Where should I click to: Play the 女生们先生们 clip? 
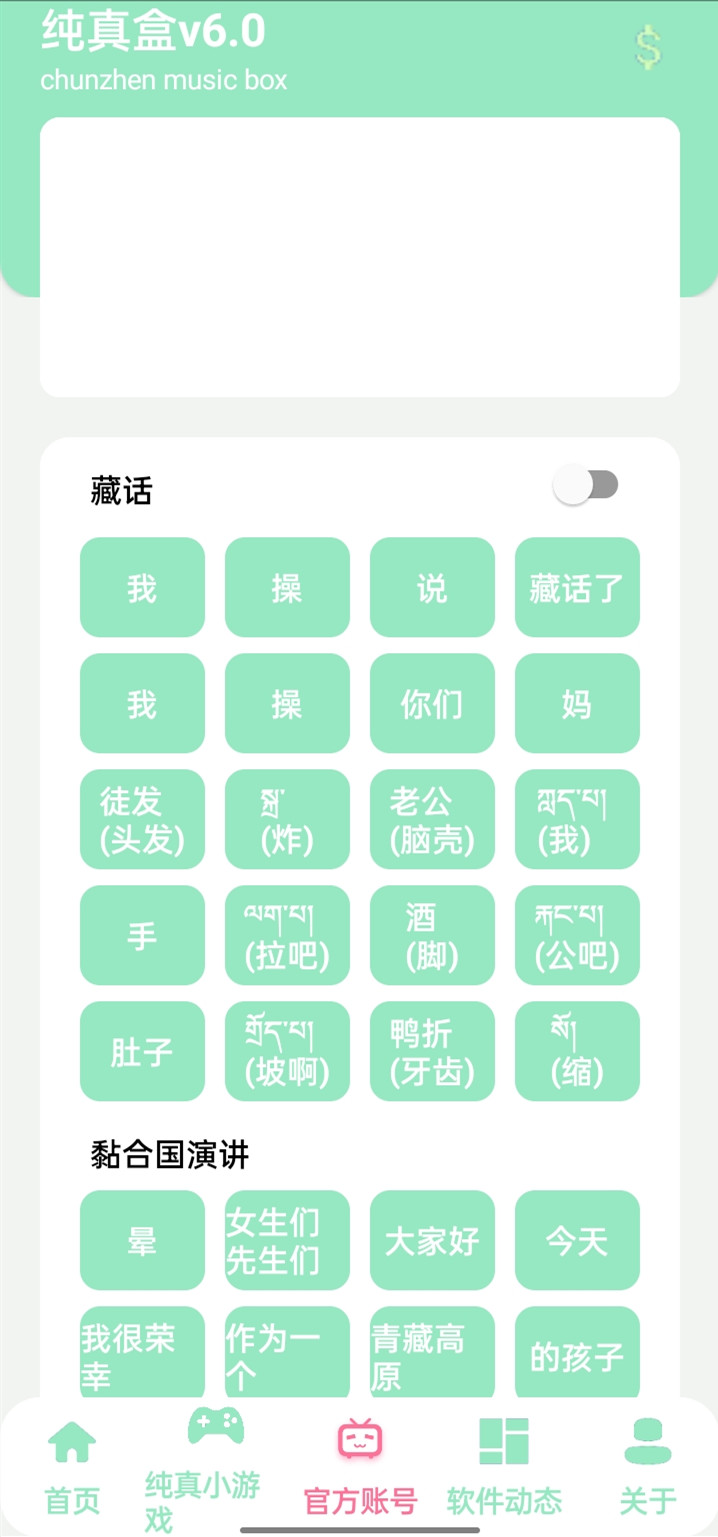[287, 1241]
